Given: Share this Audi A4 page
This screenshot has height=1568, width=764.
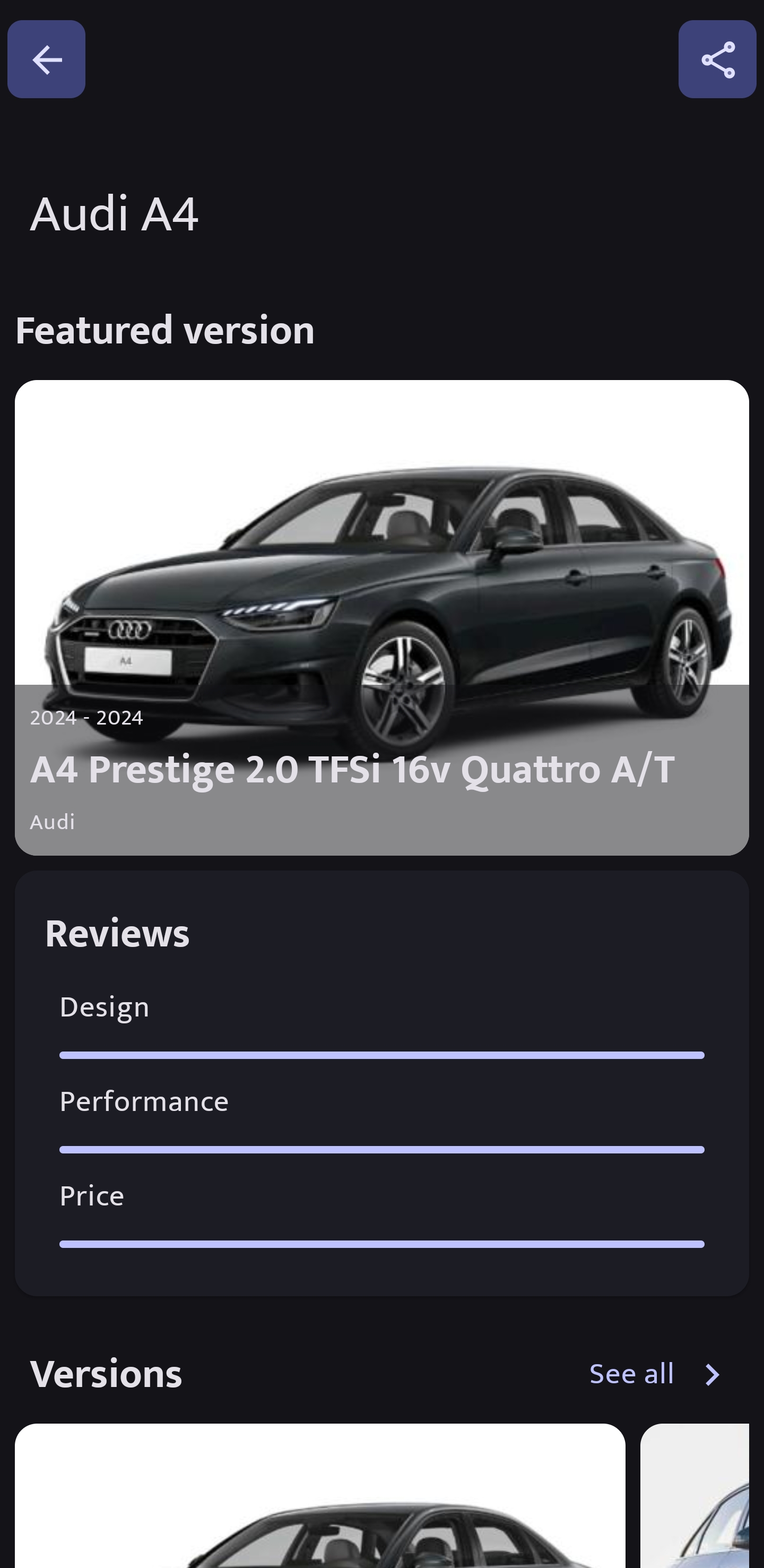Looking at the screenshot, I should (x=717, y=59).
